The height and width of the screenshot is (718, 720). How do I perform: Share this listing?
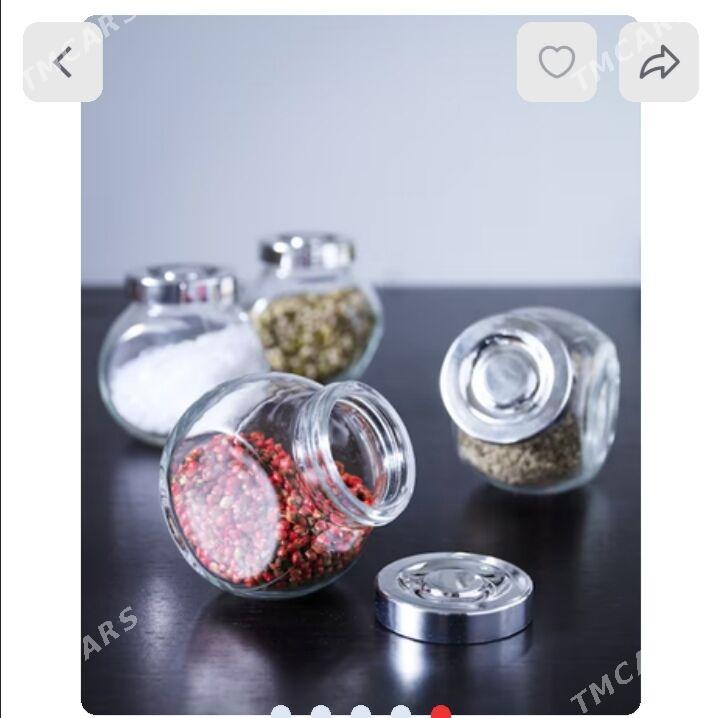[658, 62]
